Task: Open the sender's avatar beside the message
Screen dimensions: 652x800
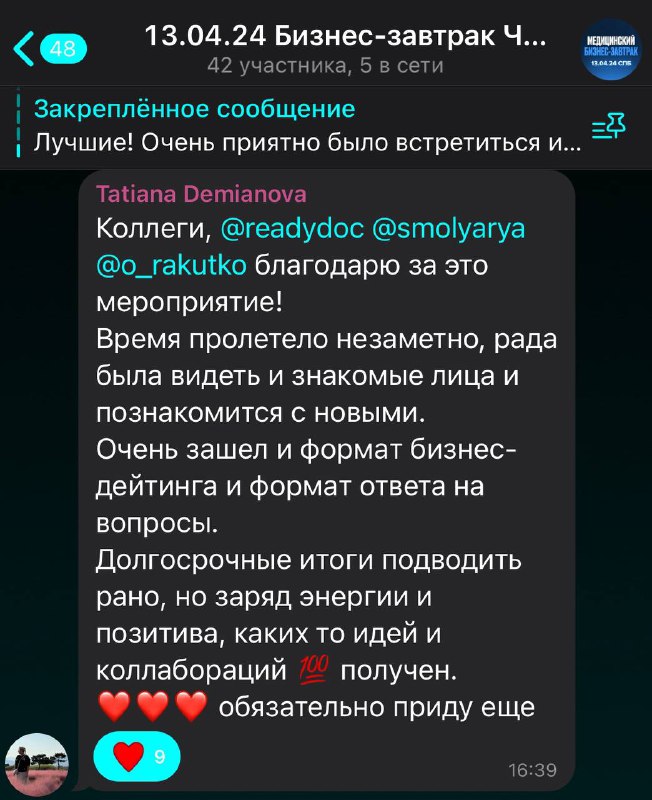Action: pos(37,764)
